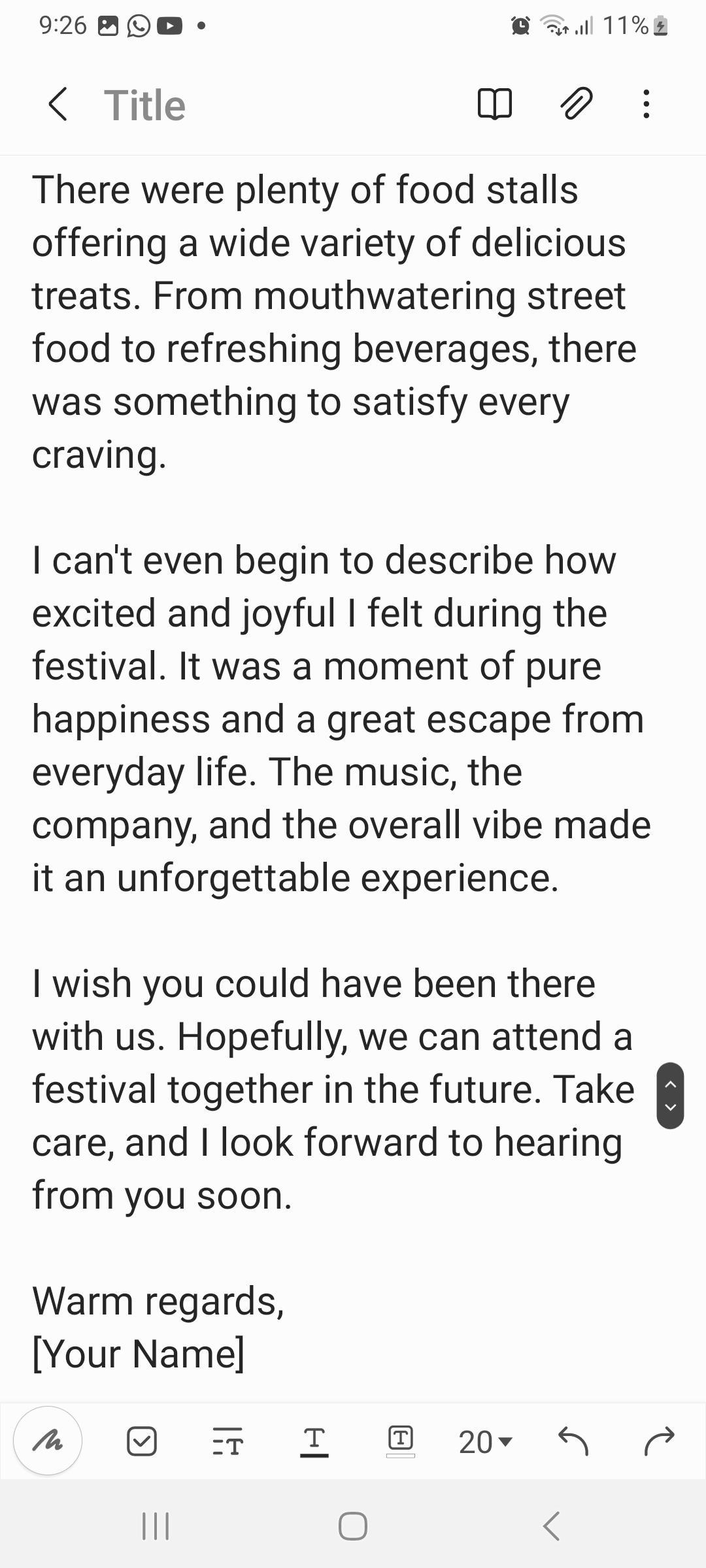Attach a file using the paperclip icon
Image resolution: width=706 pixels, height=1568 pixels.
coord(577,104)
